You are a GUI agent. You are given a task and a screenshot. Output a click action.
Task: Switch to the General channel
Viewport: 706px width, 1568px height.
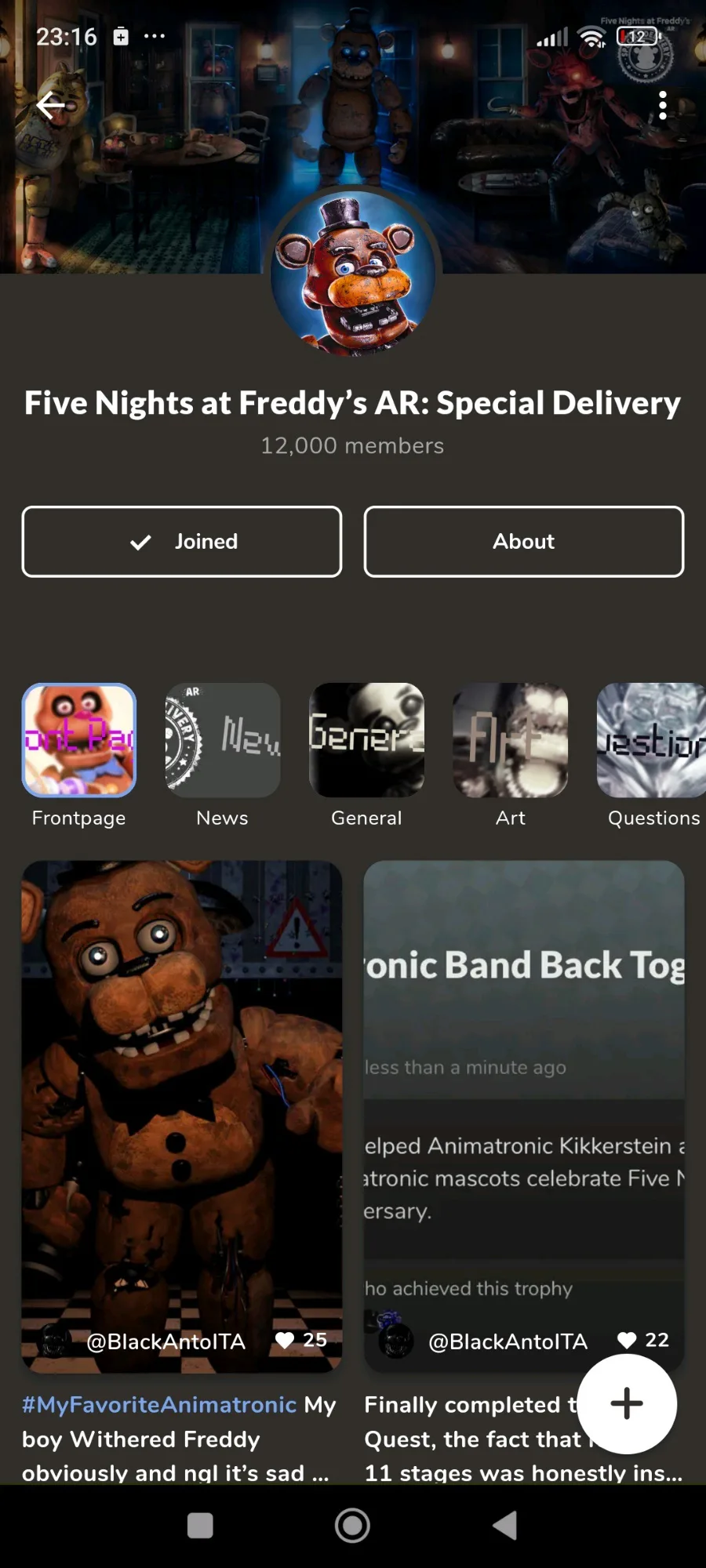coord(366,741)
